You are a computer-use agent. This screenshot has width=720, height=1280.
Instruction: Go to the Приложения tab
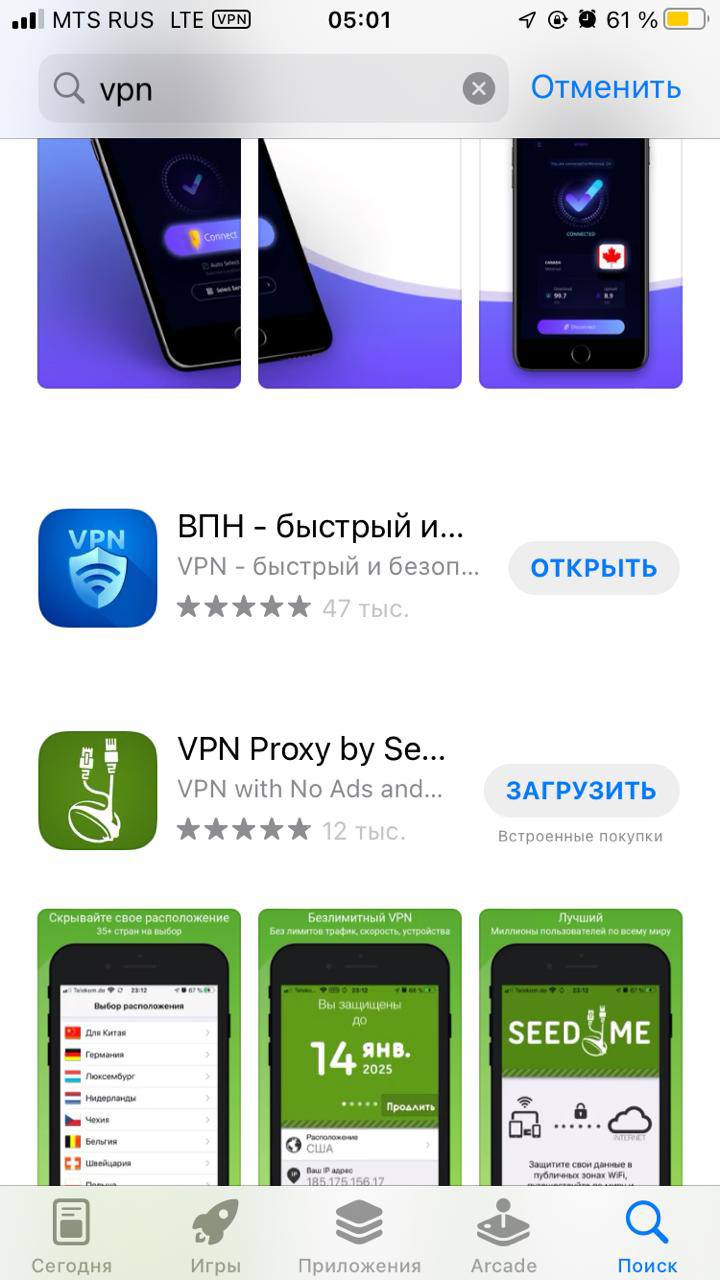click(359, 1235)
